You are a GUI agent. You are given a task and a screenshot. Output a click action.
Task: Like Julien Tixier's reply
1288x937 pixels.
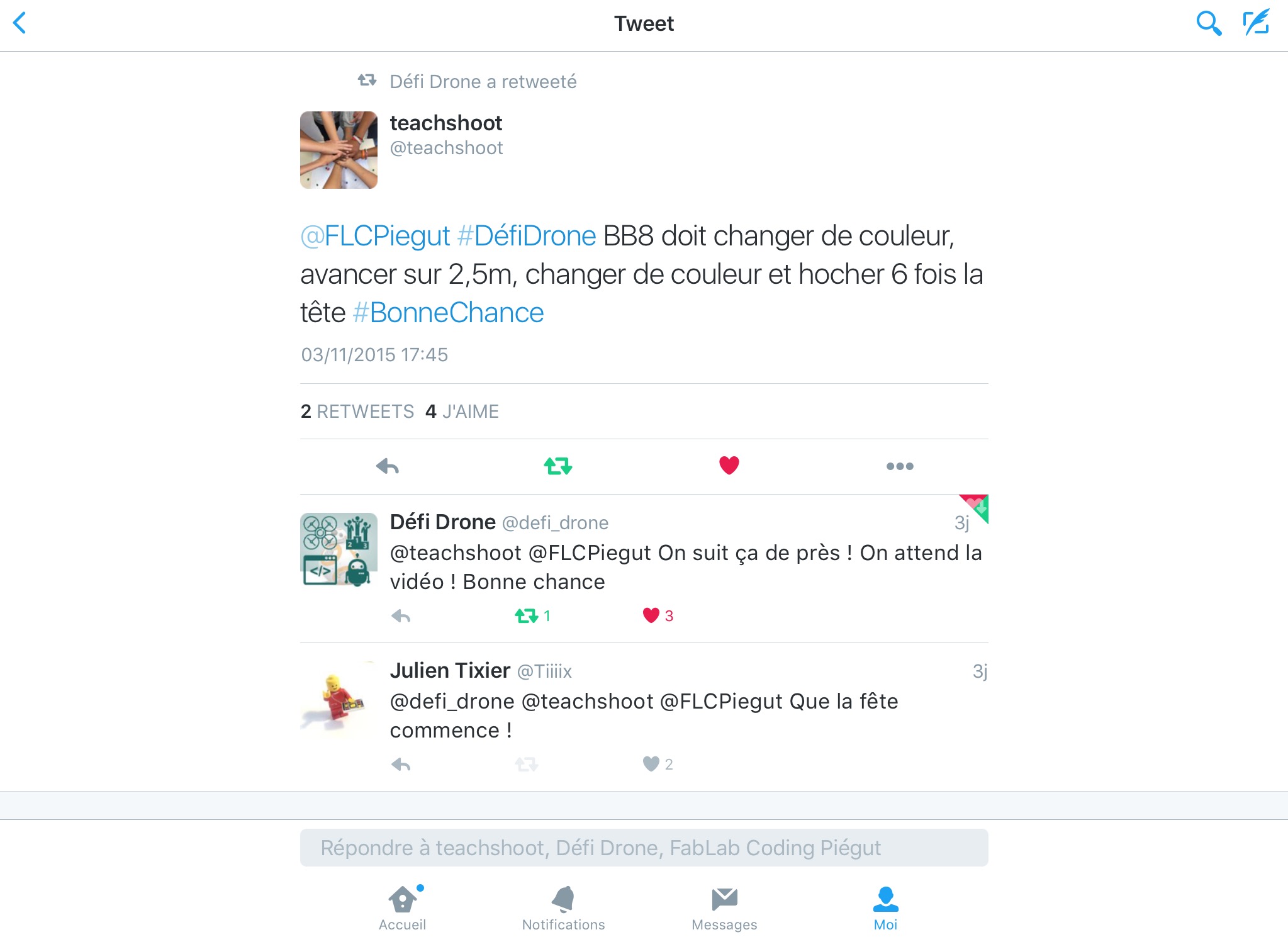(651, 764)
